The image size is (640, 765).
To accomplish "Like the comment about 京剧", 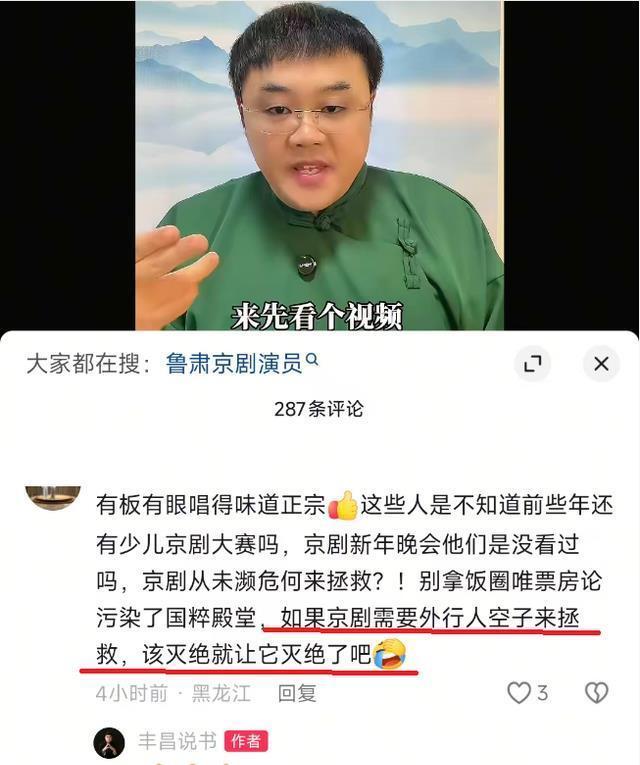I will [x=519, y=692].
